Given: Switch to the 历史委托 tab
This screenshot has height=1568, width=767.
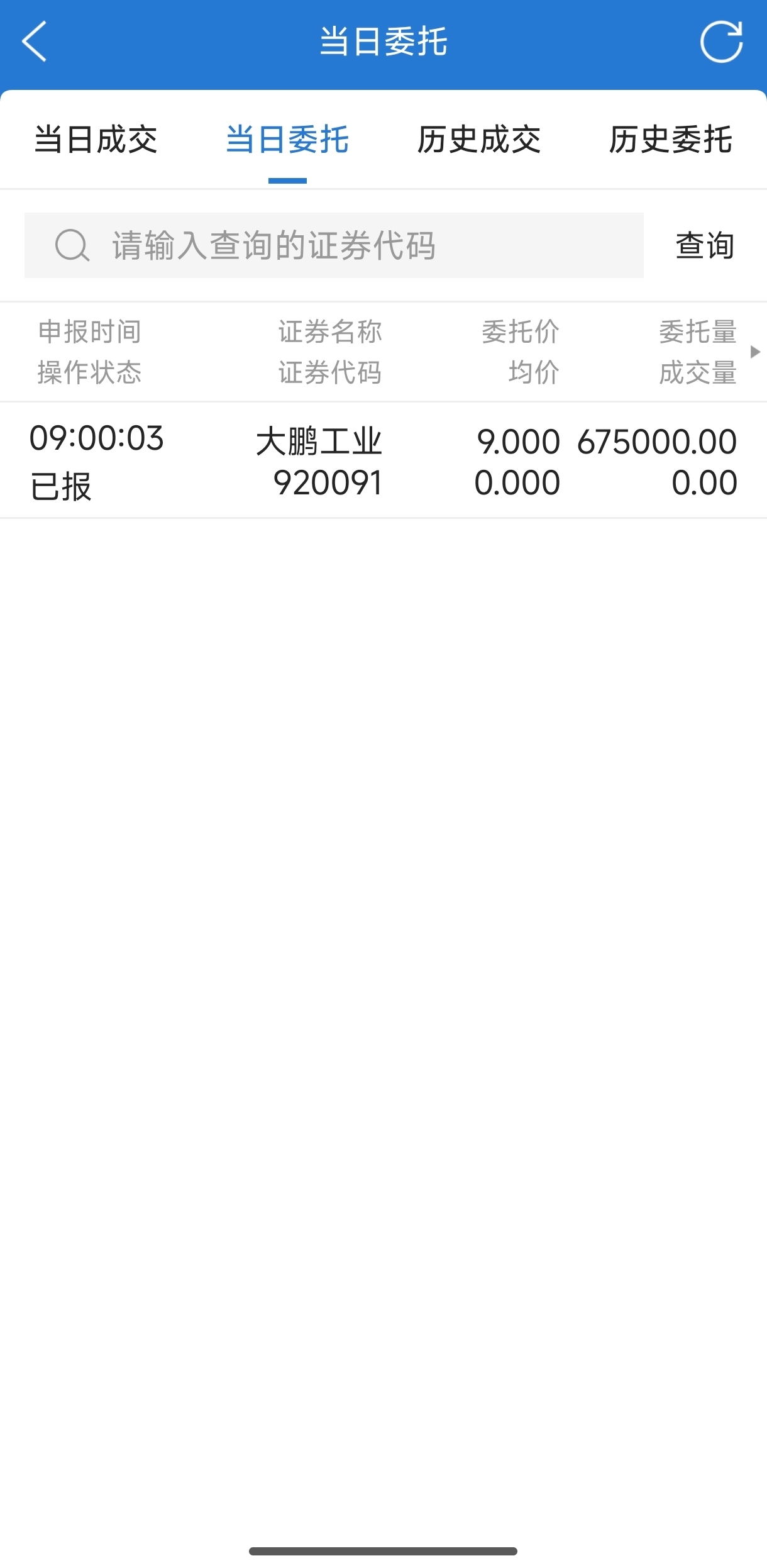Looking at the screenshot, I should (x=671, y=140).
